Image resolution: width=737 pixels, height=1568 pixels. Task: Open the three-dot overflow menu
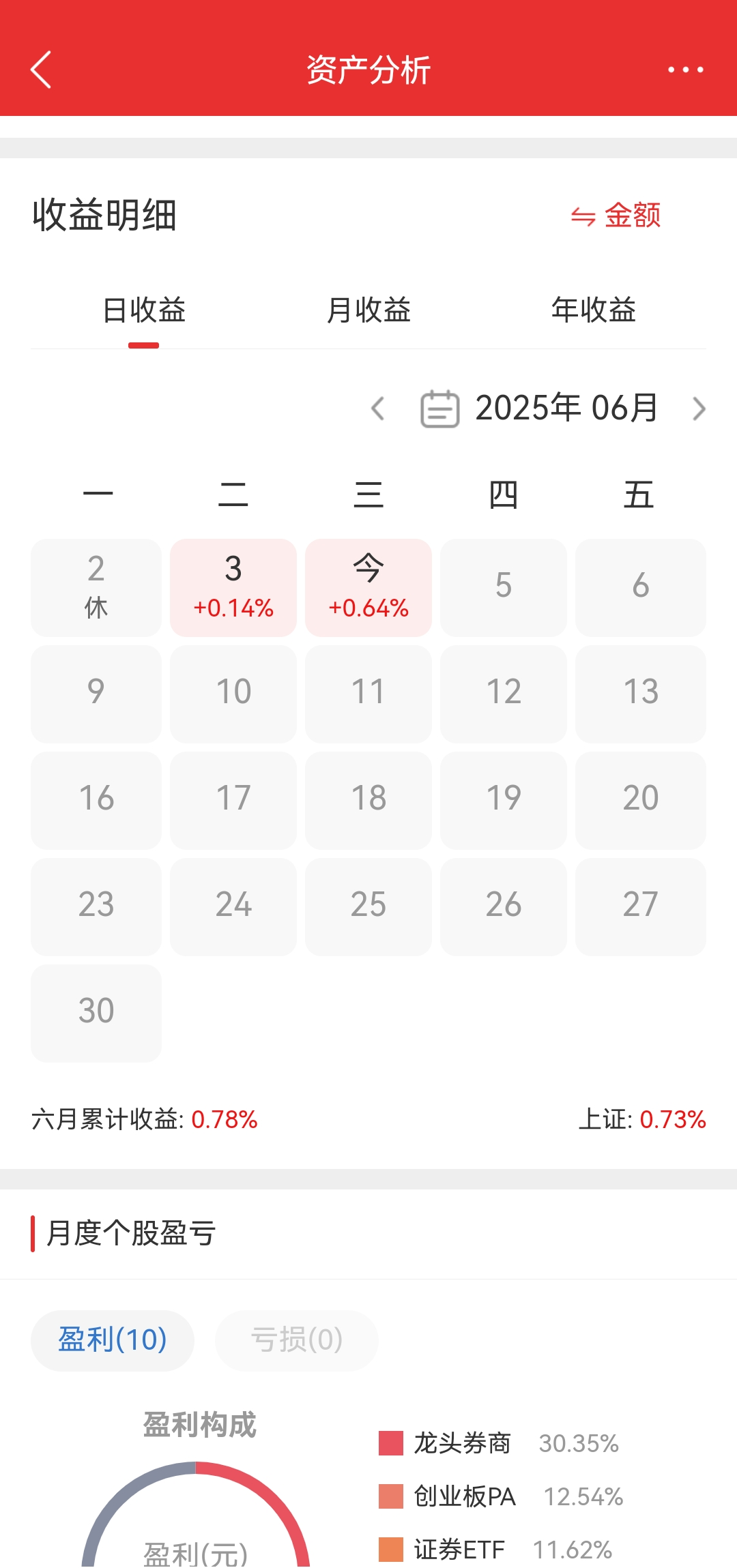[685, 70]
